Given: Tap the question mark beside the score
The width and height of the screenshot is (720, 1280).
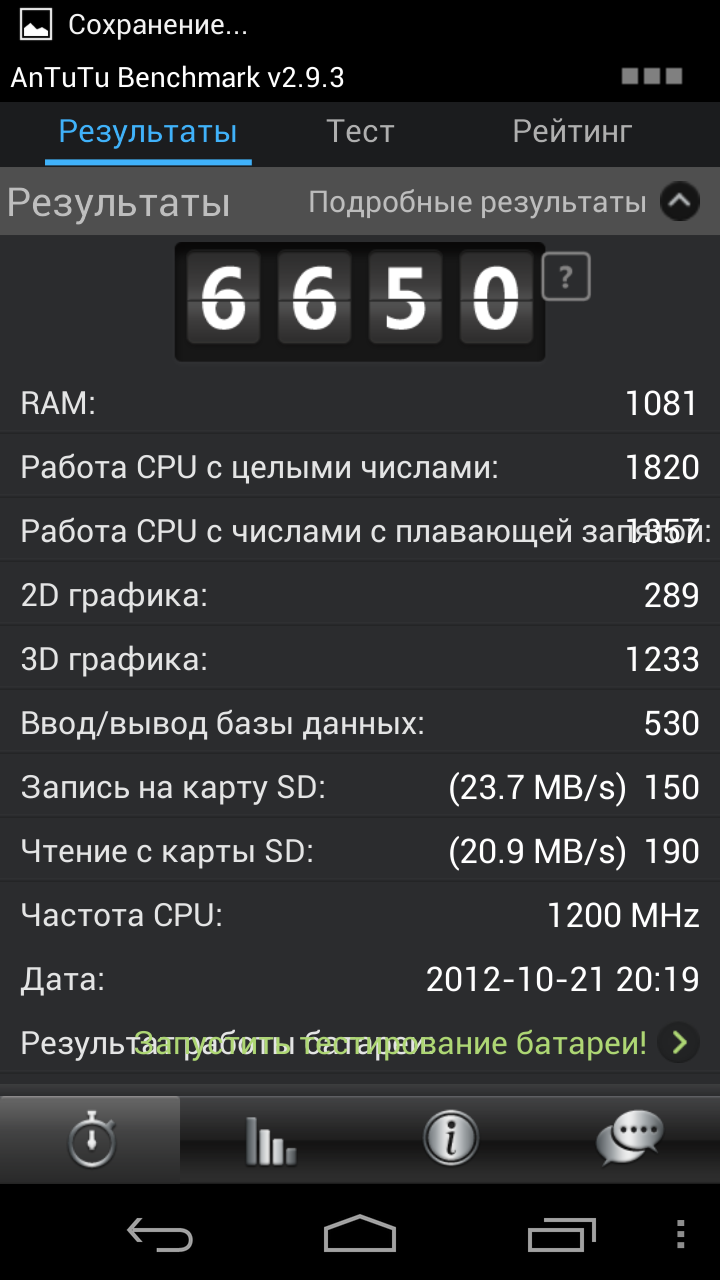Looking at the screenshot, I should click(x=566, y=278).
